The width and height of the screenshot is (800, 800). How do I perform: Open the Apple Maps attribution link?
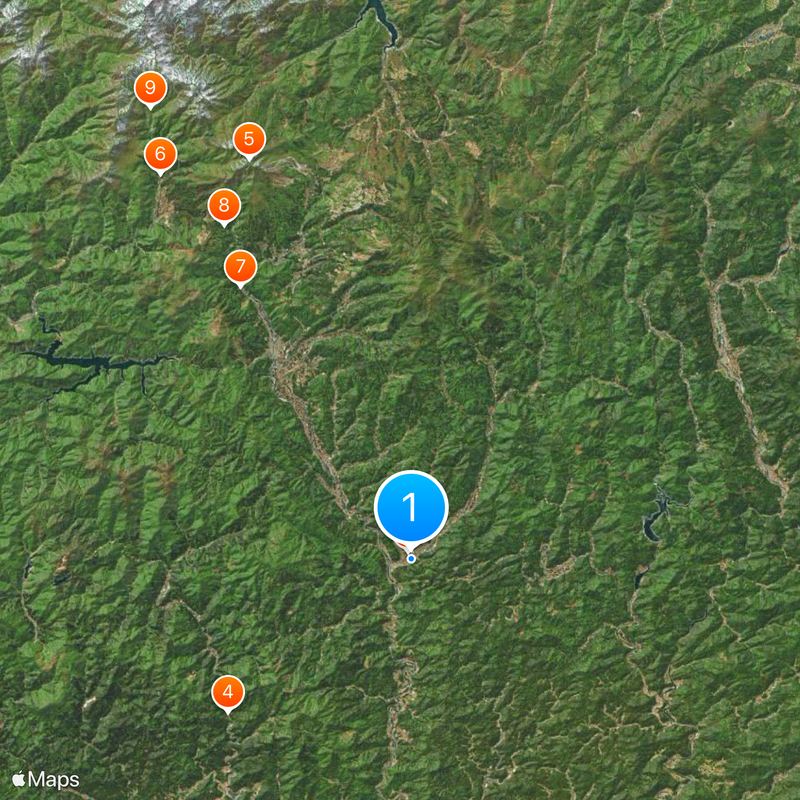click(46, 779)
